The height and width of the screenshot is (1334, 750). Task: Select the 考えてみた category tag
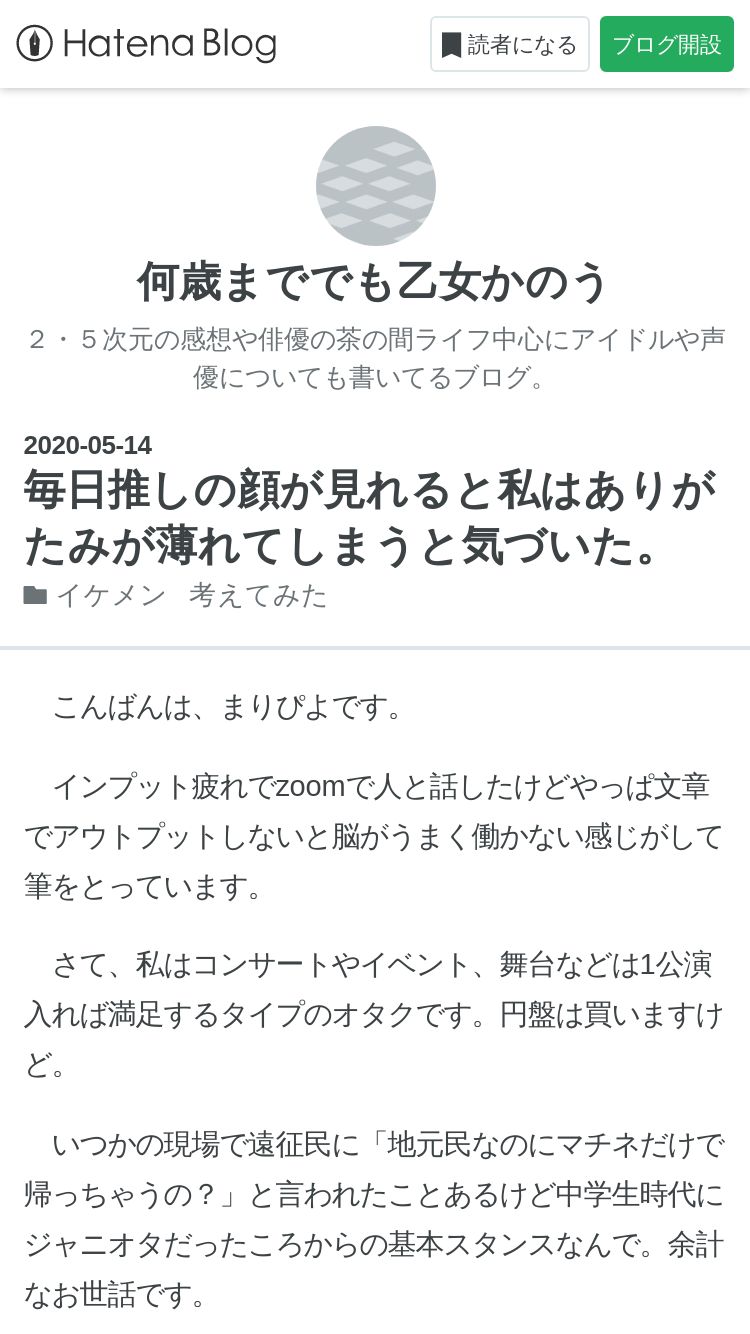point(258,595)
